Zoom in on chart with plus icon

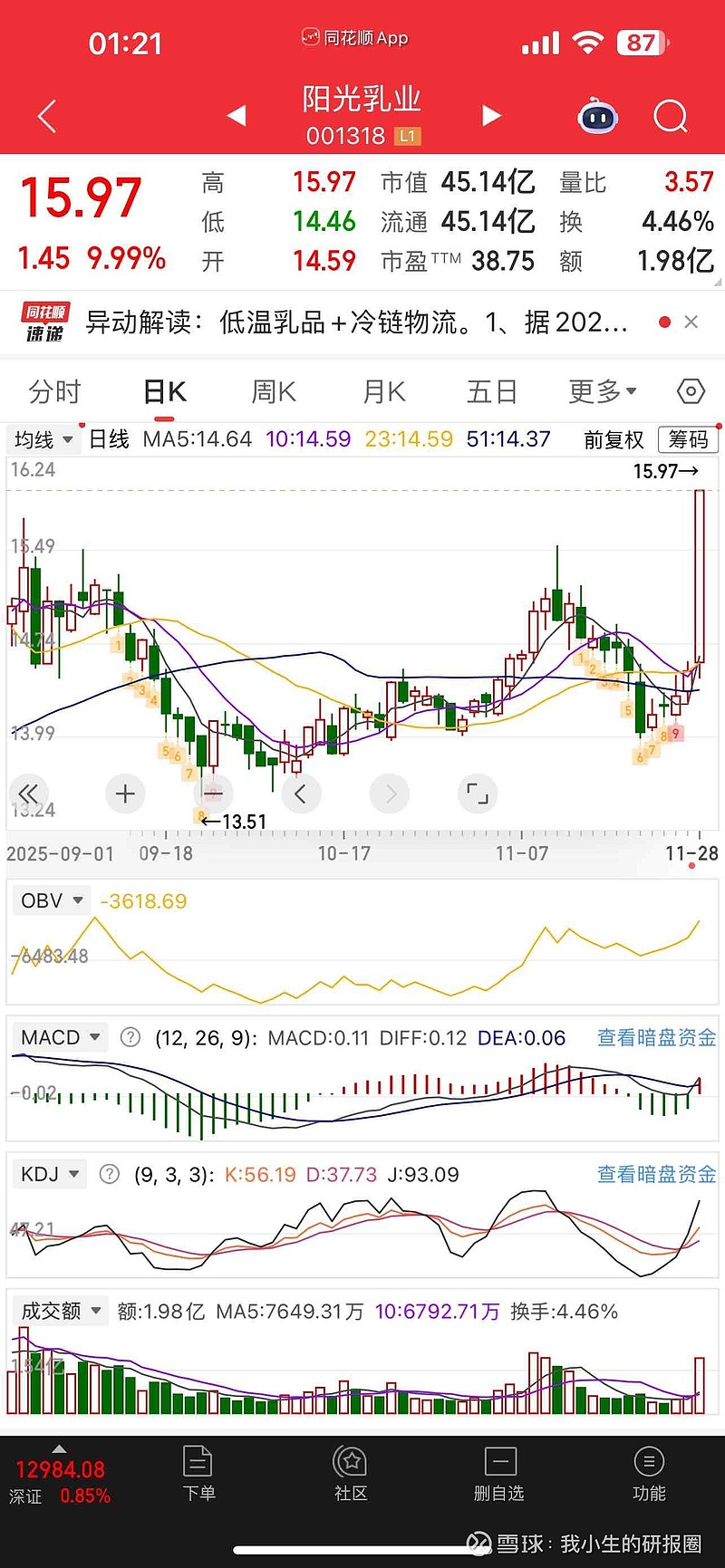tap(125, 793)
